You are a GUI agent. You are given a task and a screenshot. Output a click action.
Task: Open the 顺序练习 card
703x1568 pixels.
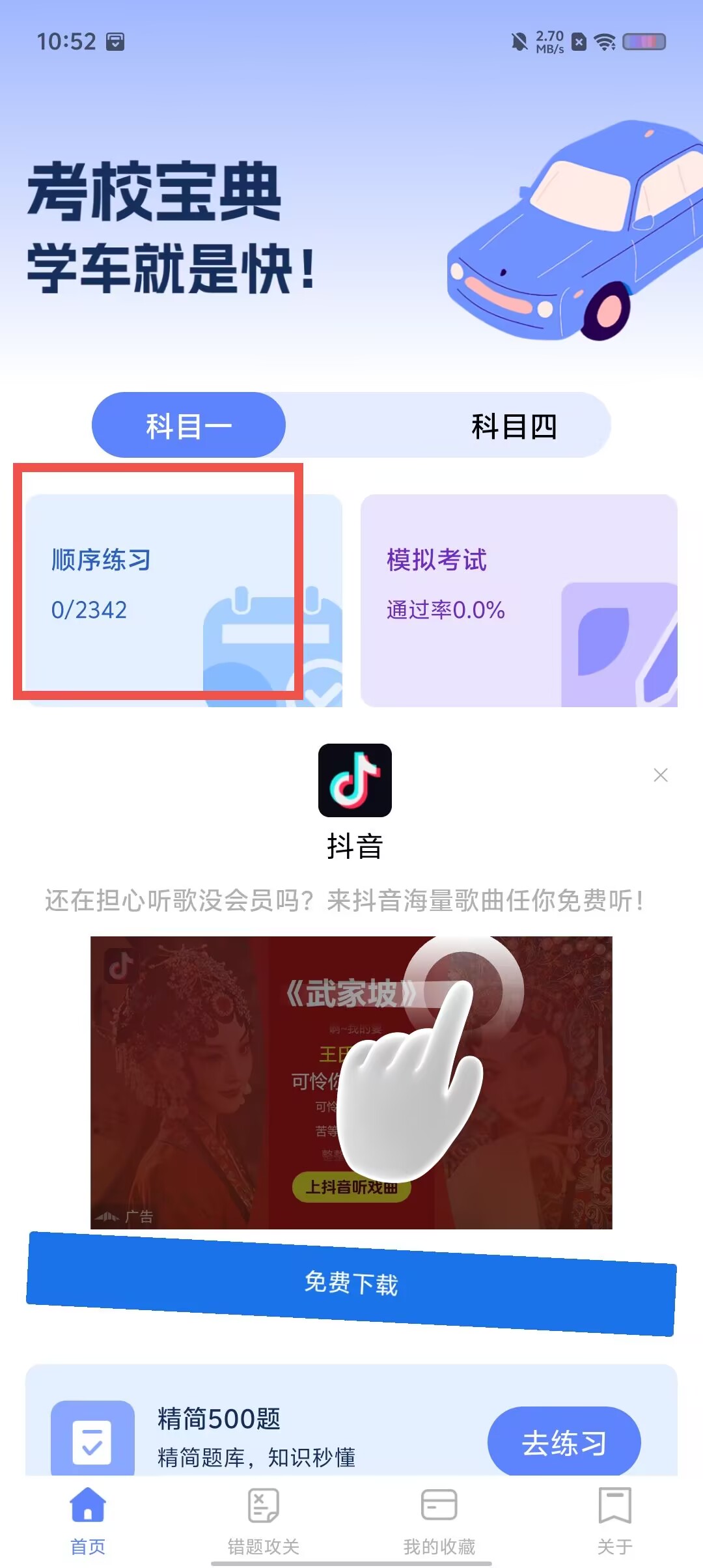point(184,600)
